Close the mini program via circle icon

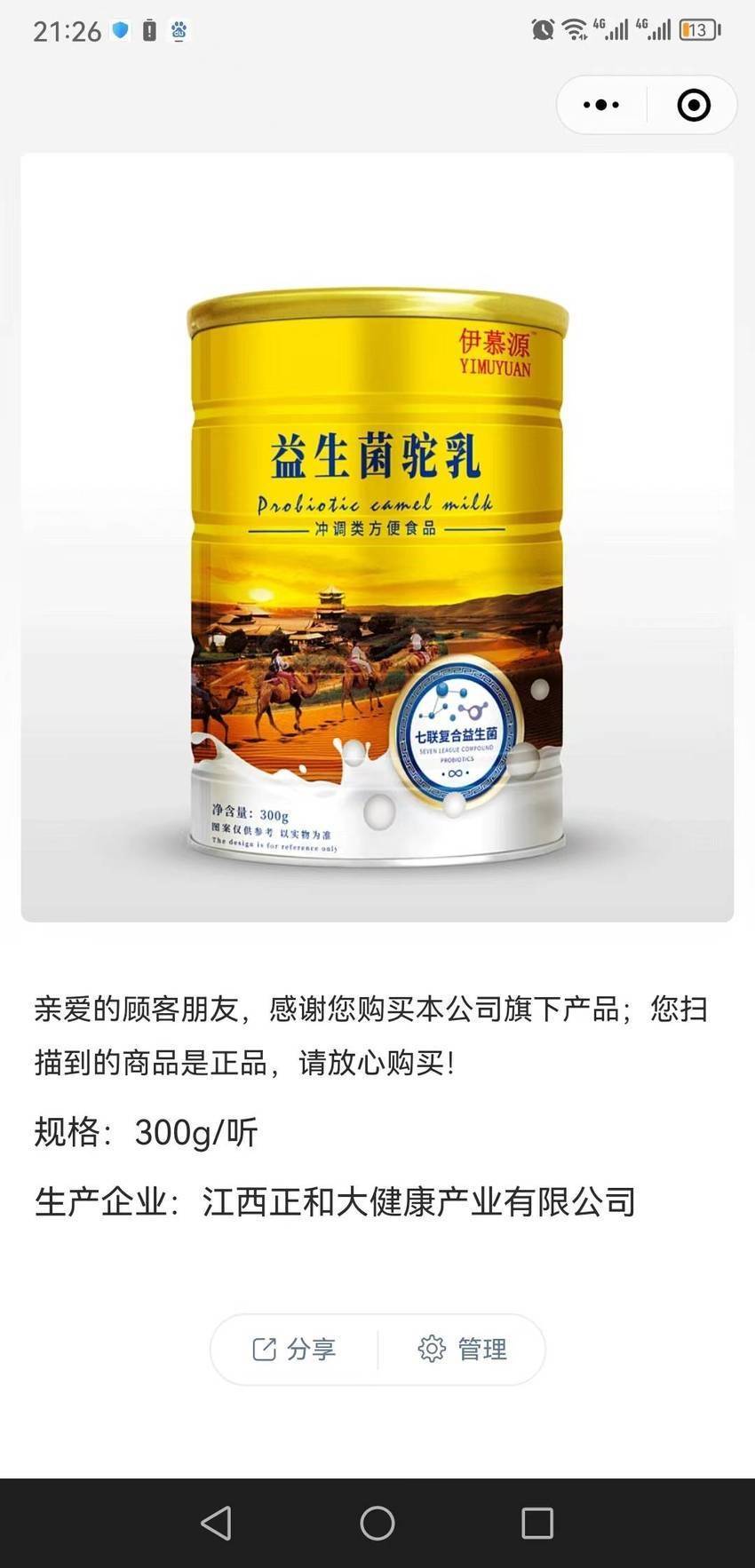[694, 105]
